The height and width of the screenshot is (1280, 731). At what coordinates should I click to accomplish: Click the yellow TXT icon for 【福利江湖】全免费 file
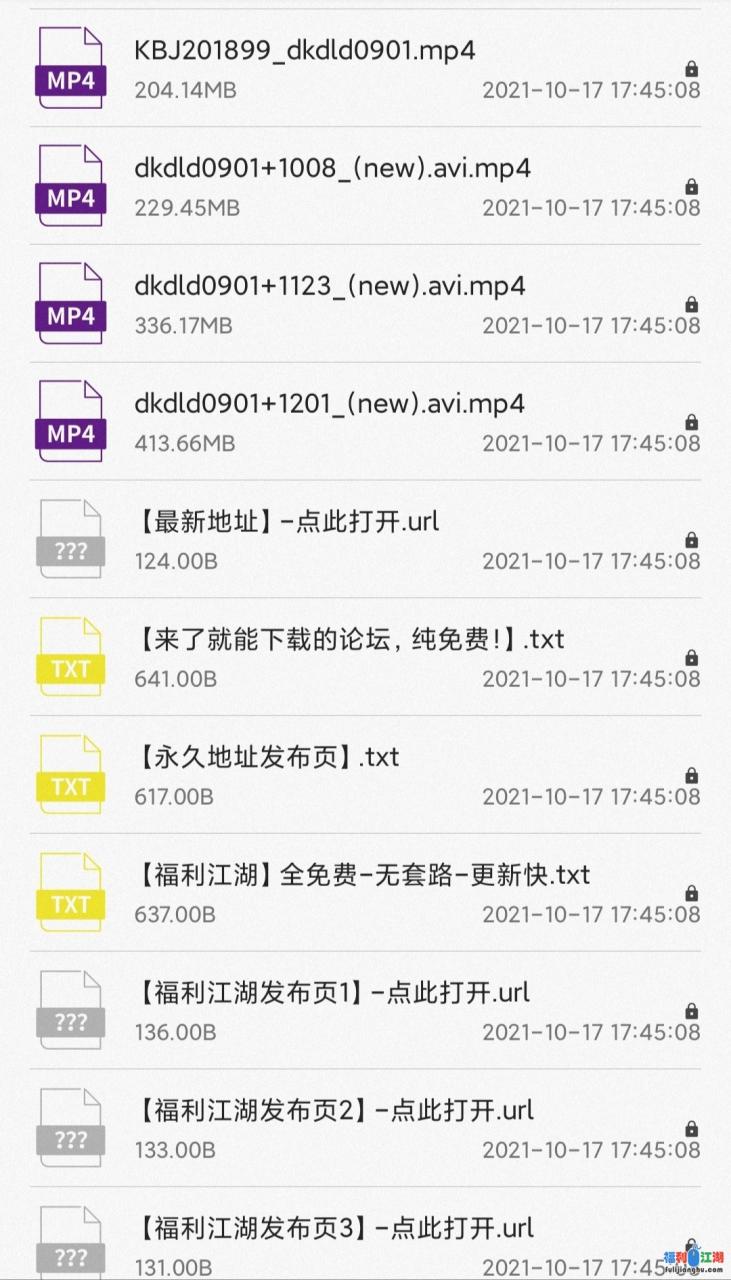pyautogui.click(x=70, y=891)
